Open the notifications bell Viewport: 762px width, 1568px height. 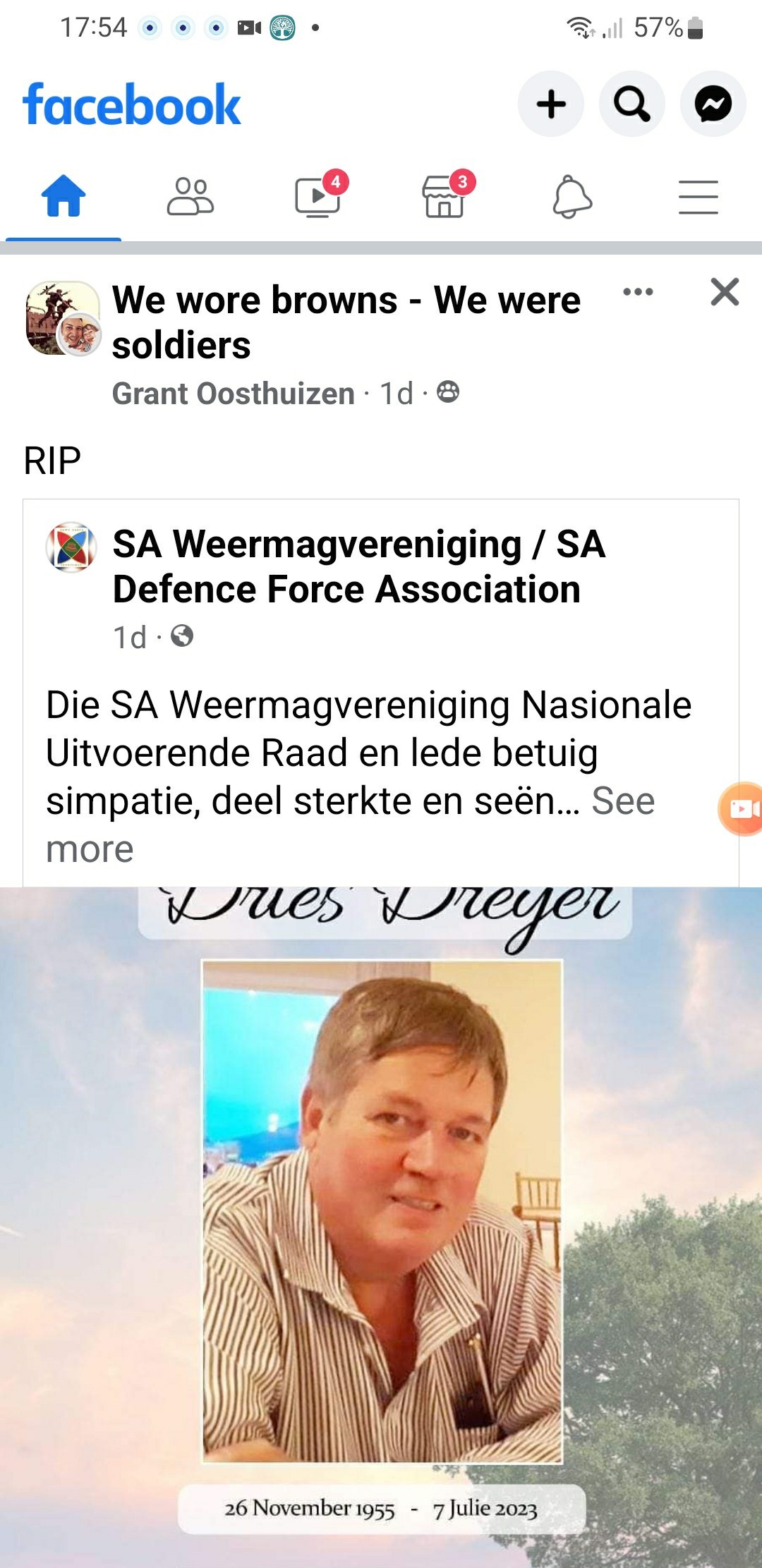[x=571, y=197]
